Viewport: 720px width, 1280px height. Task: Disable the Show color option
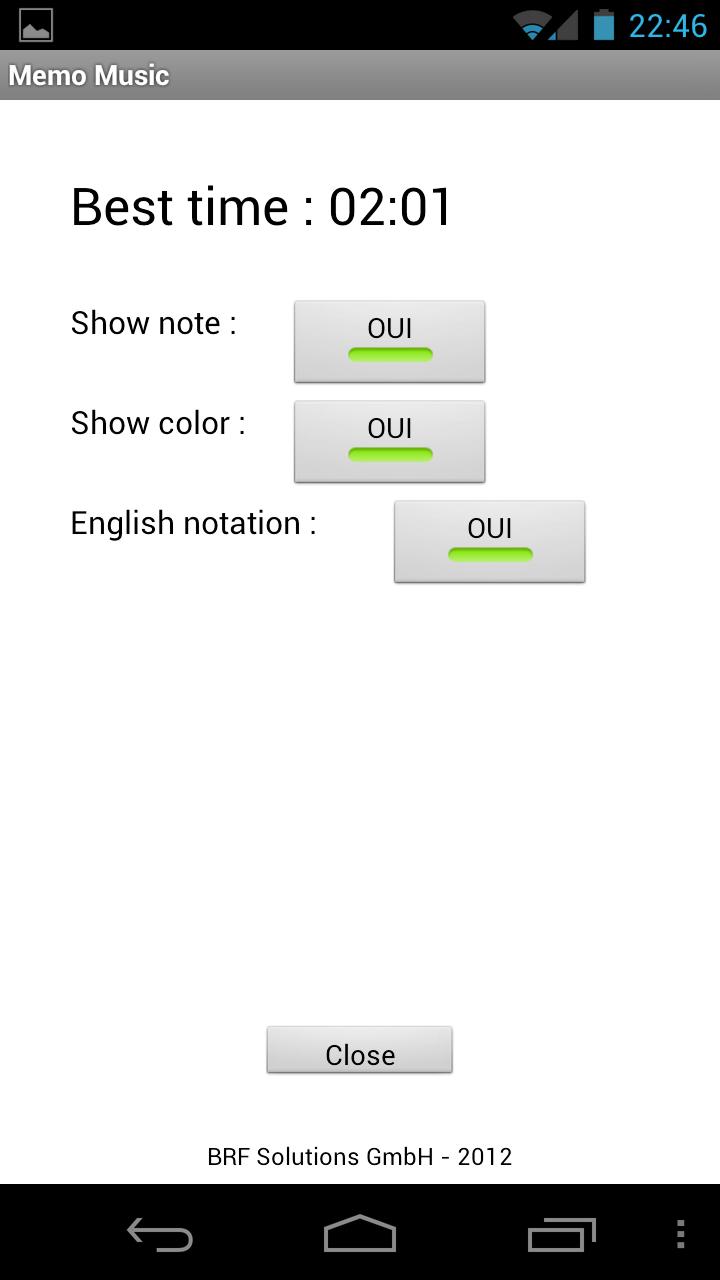click(x=389, y=441)
